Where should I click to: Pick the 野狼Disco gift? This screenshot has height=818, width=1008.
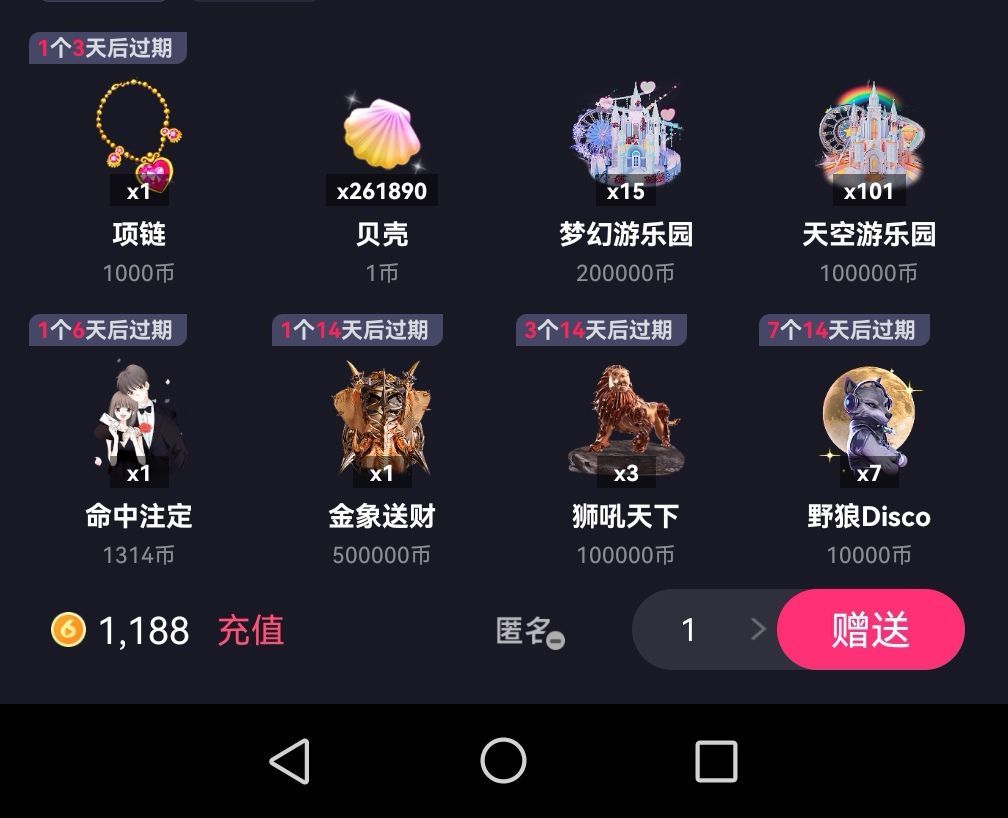tap(869, 422)
